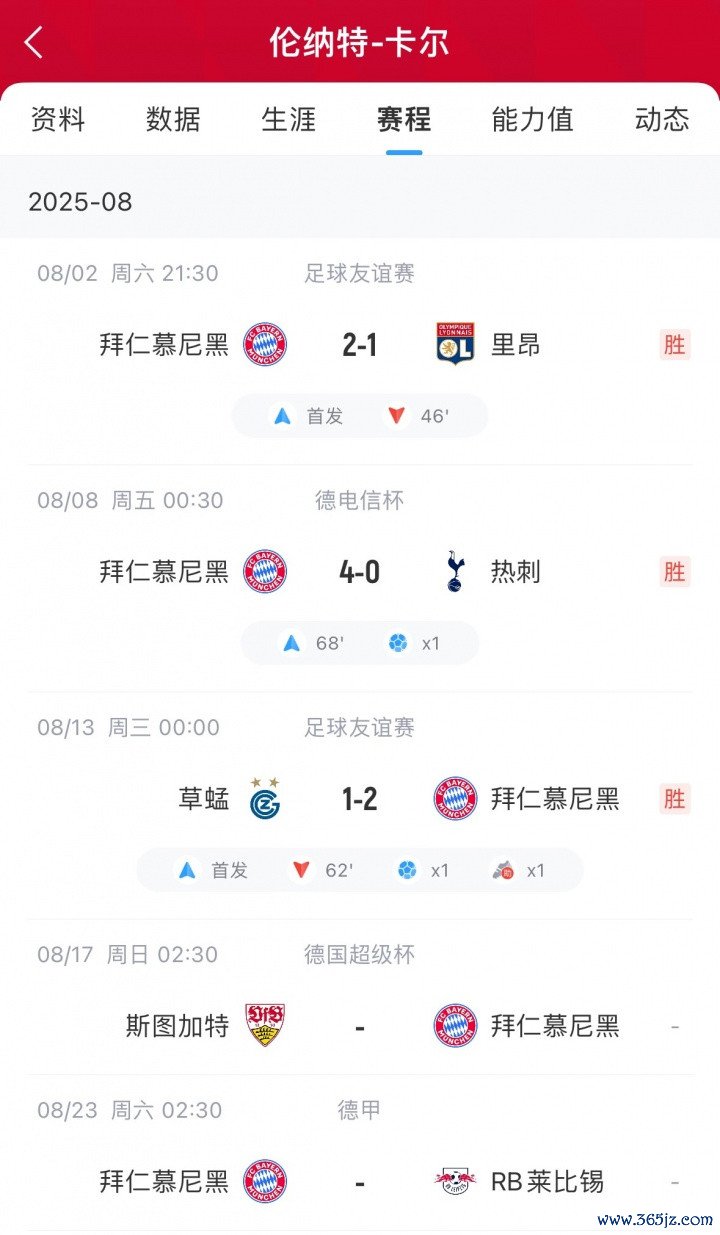This screenshot has width=720, height=1235.
Task: Open the 拜仁慕尼黑 vs 里昂 match
Action: click(360, 345)
